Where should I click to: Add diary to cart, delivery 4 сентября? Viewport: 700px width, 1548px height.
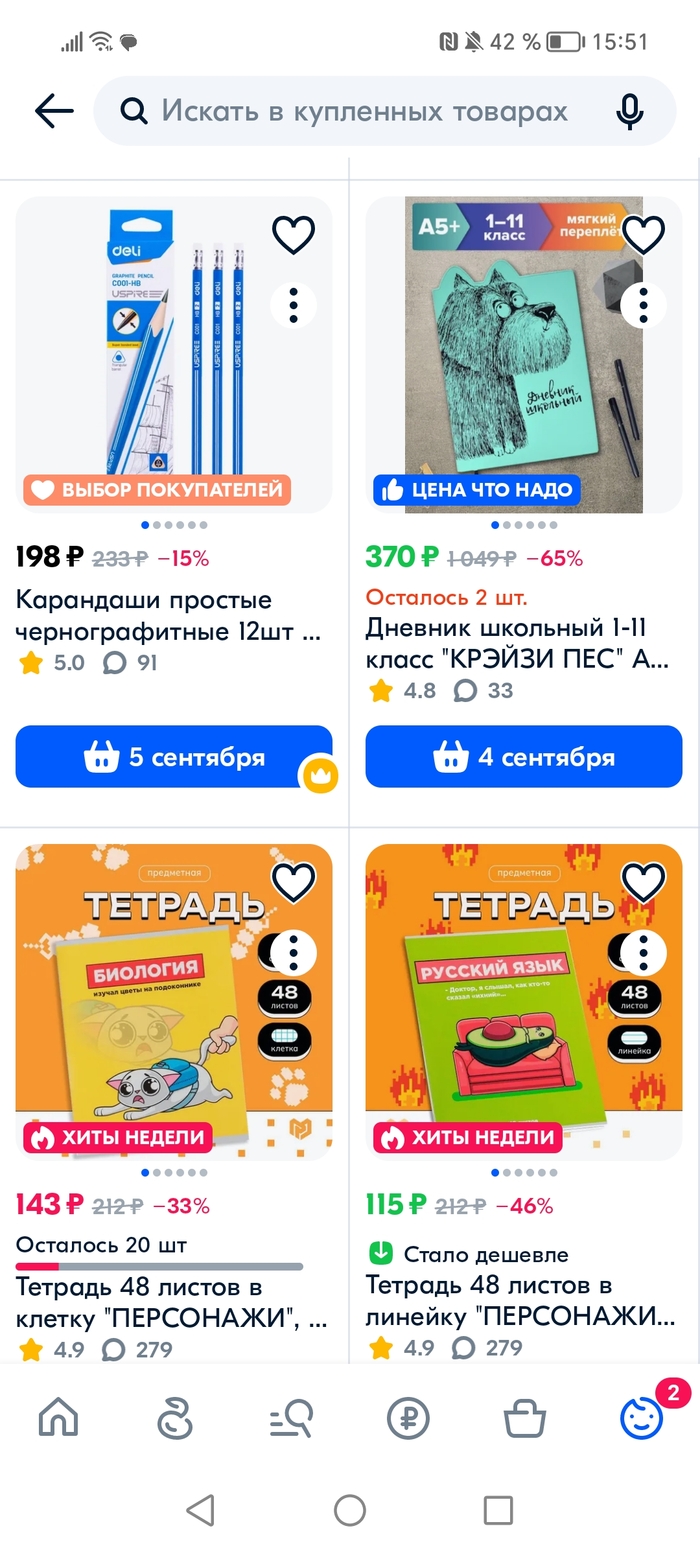pos(524,757)
